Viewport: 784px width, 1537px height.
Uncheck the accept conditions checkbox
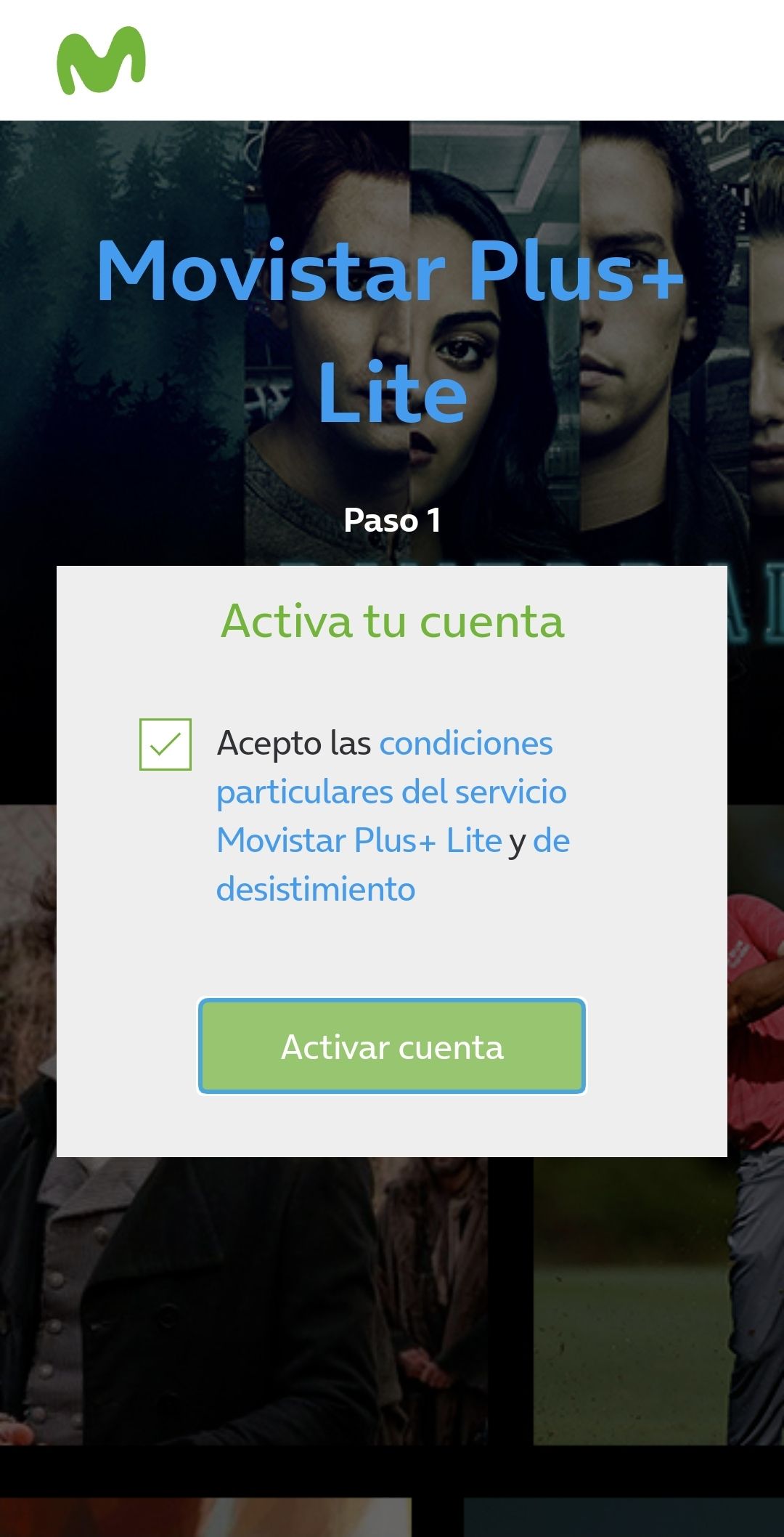pos(166,745)
